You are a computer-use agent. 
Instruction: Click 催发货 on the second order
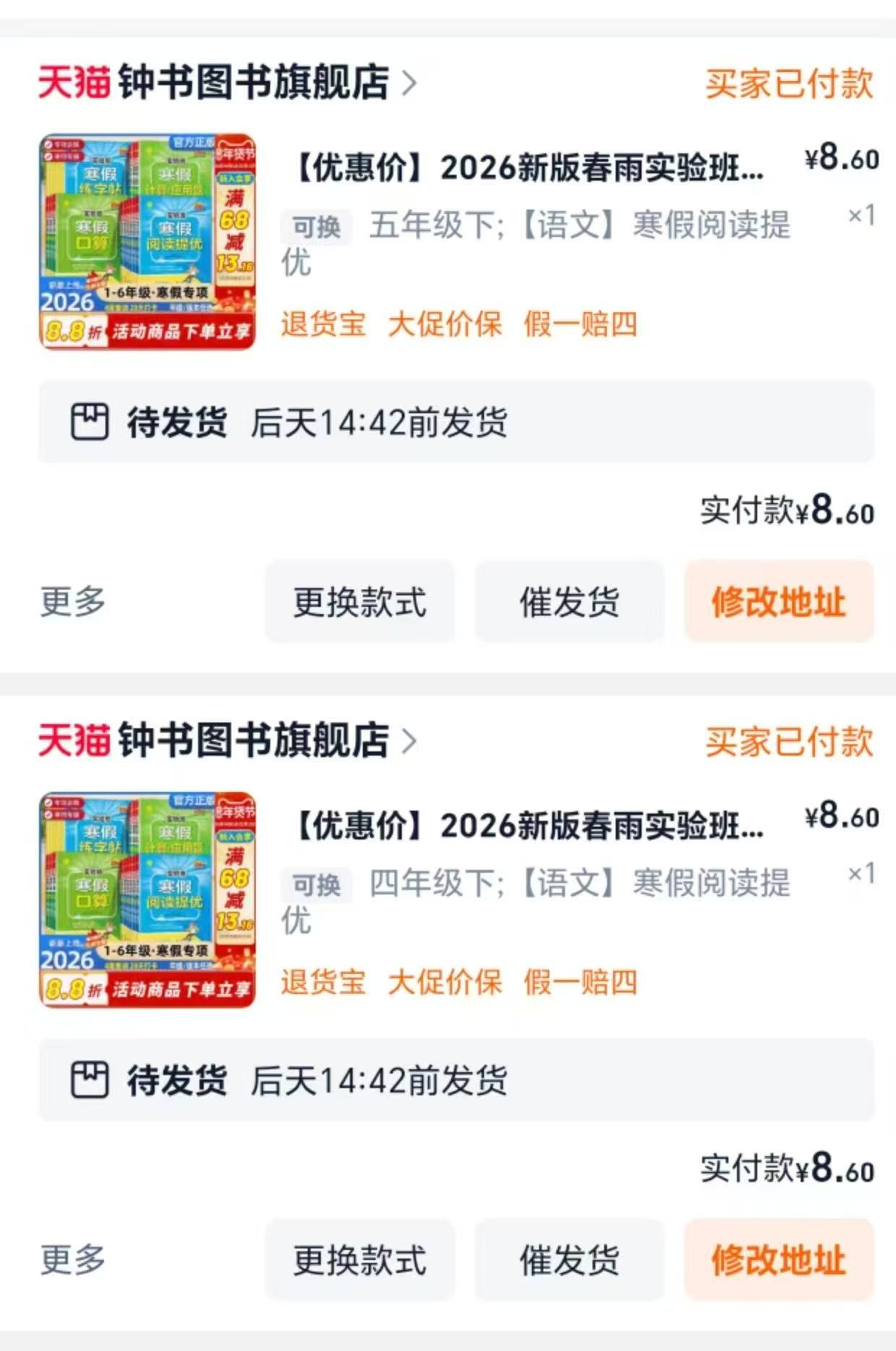571,1260
